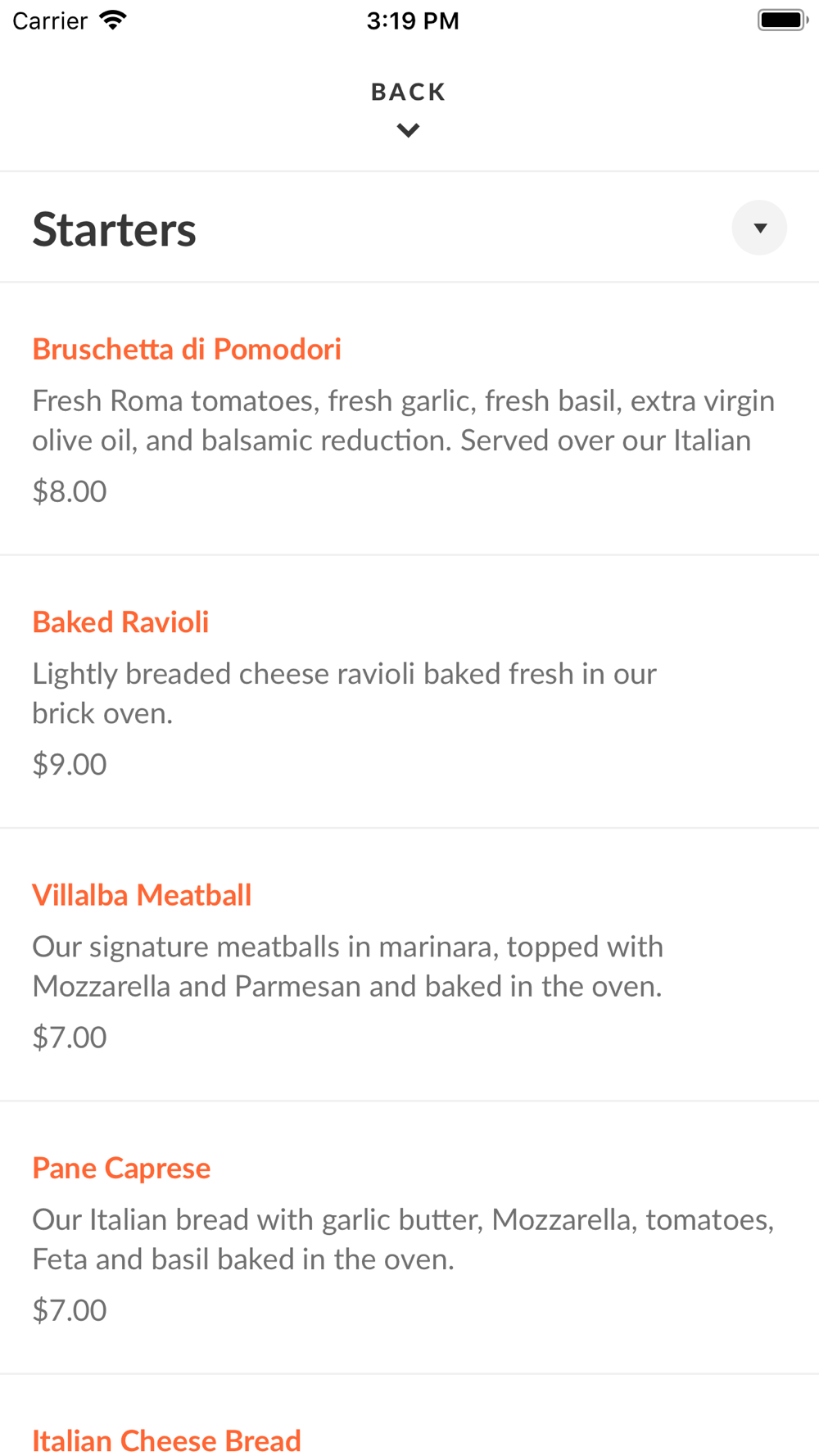Image resolution: width=819 pixels, height=1456 pixels.
Task: Choose the Pane Caprese starter
Action: (409, 1237)
